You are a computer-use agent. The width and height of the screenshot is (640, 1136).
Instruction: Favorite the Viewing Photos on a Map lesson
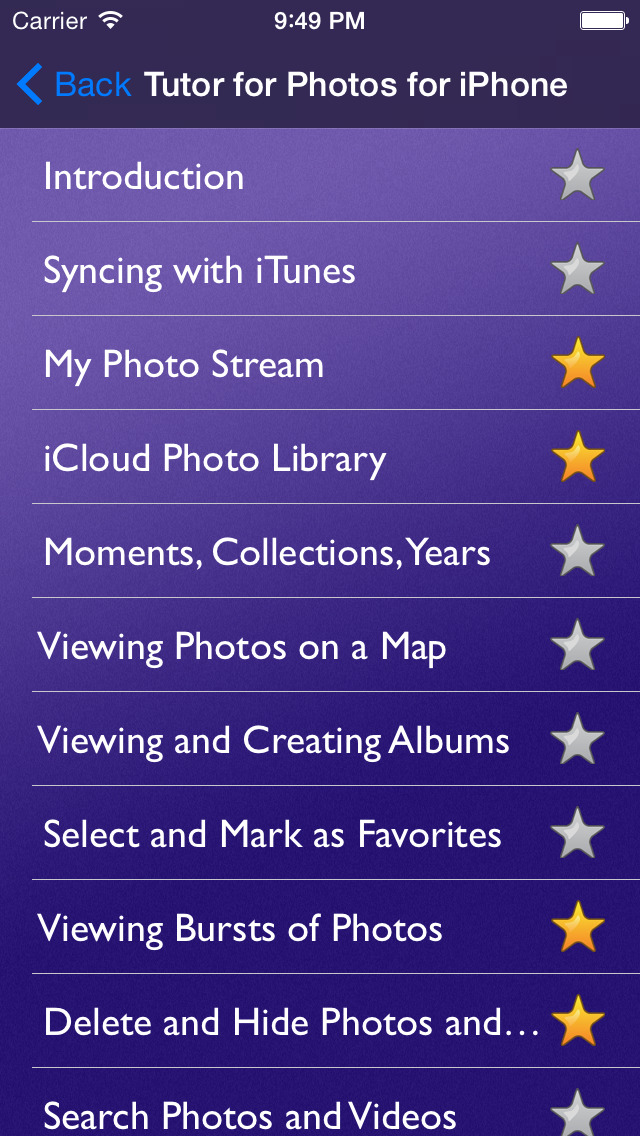pyautogui.click(x=577, y=645)
